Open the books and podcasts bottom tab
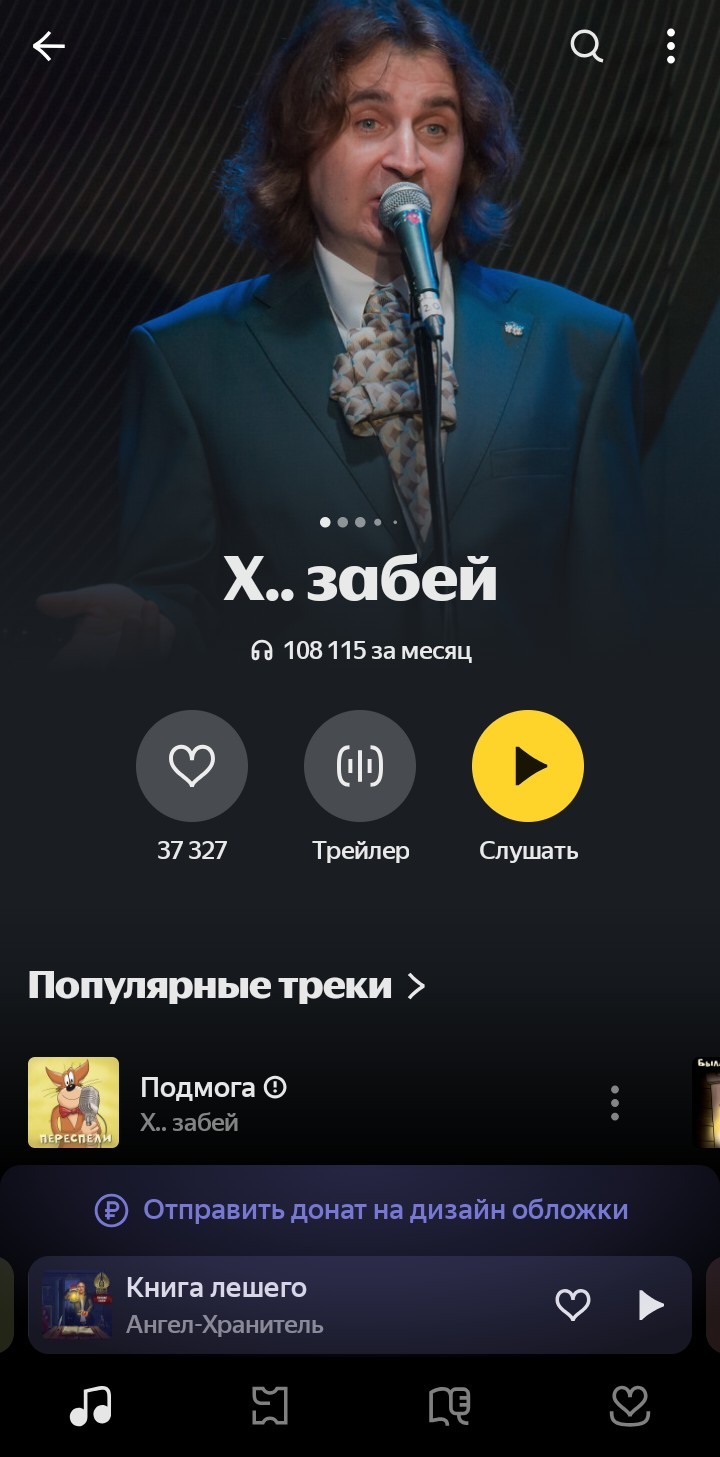The width and height of the screenshot is (720, 1457). 450,1406
